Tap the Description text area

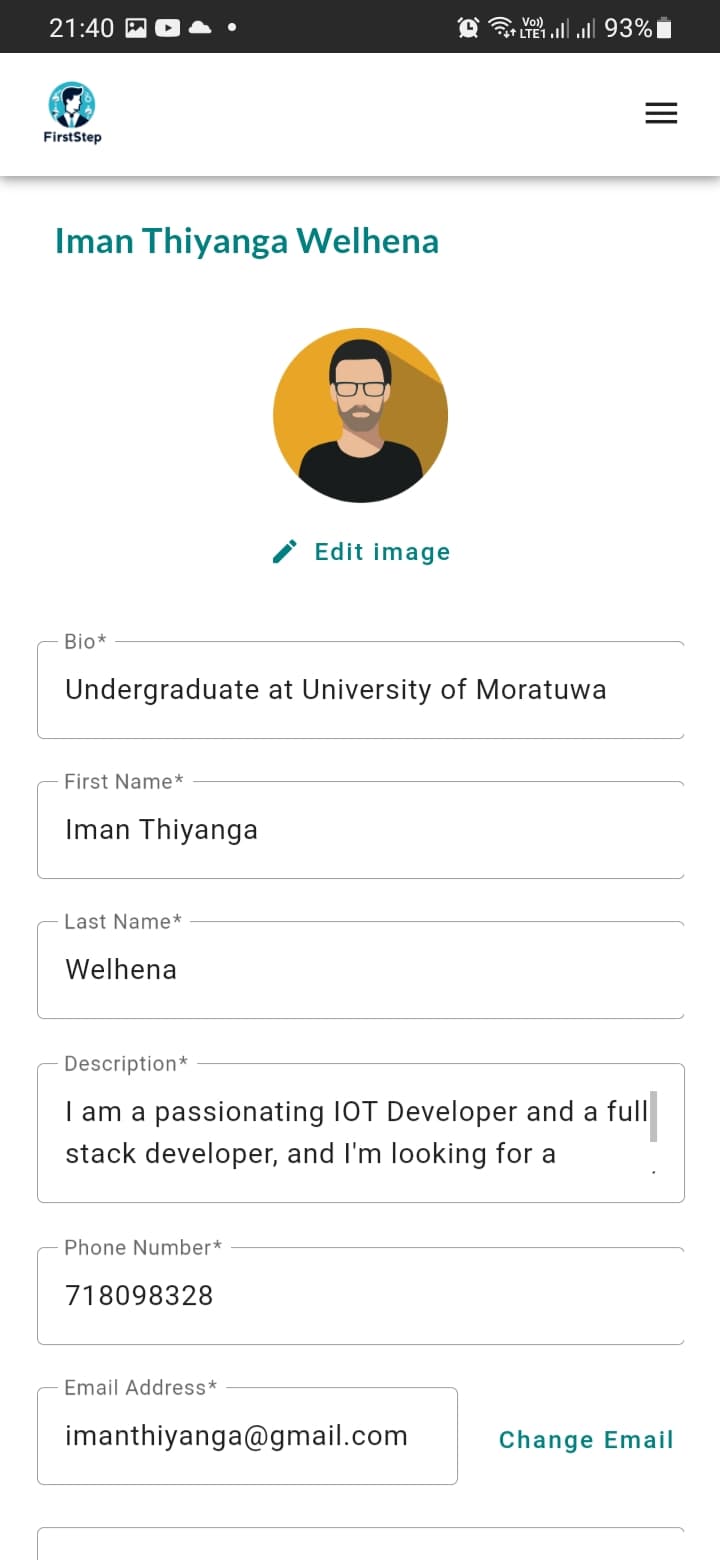[x=360, y=1130]
